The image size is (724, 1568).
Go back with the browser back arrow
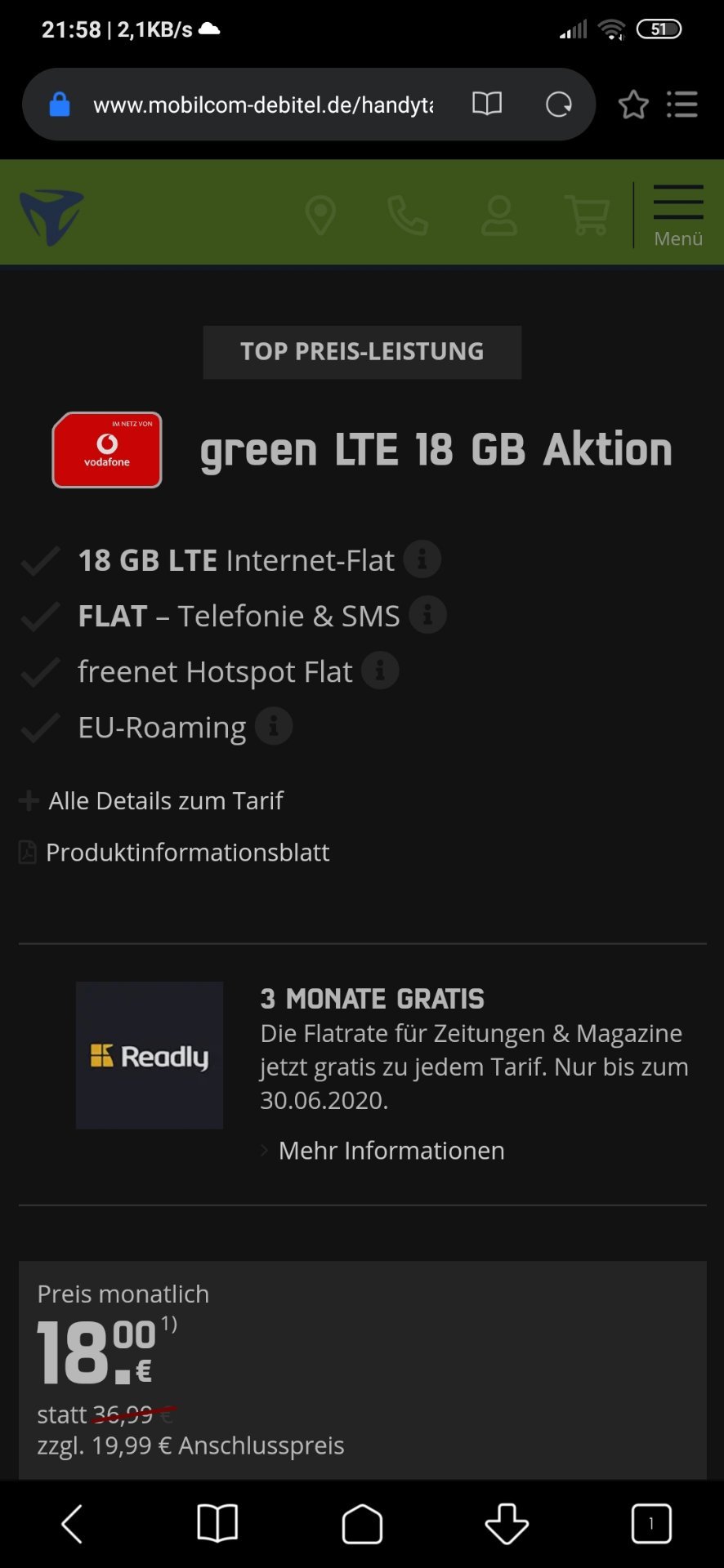[x=73, y=1524]
